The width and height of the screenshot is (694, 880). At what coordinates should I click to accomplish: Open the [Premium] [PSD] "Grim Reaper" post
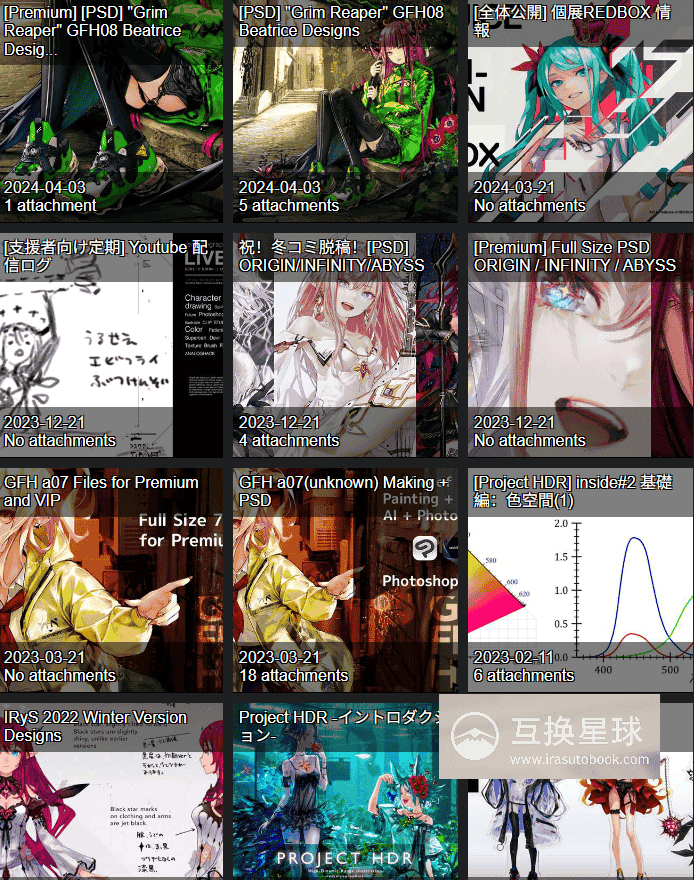click(111, 110)
